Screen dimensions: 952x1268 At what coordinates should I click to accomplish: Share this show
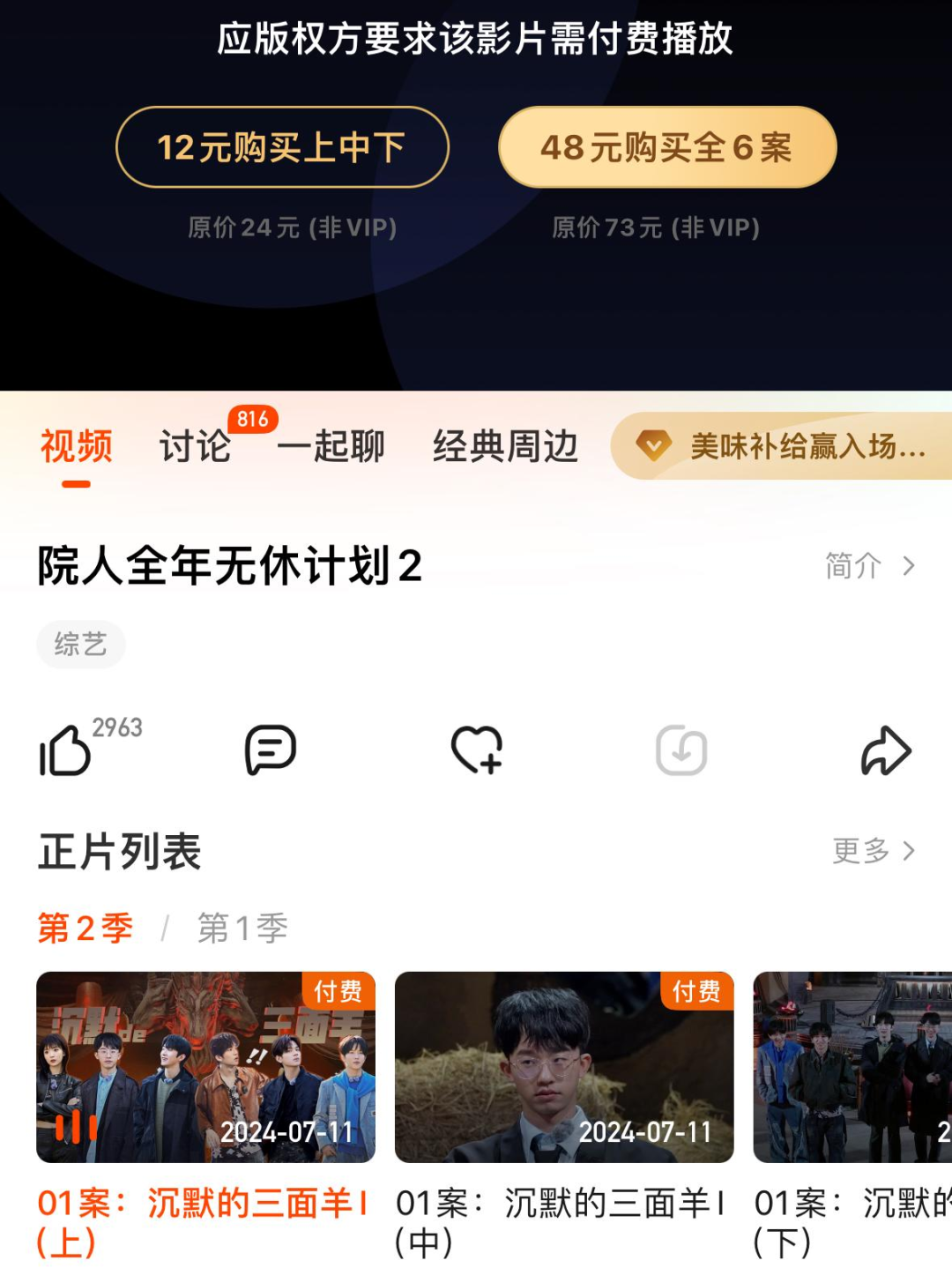(x=885, y=750)
